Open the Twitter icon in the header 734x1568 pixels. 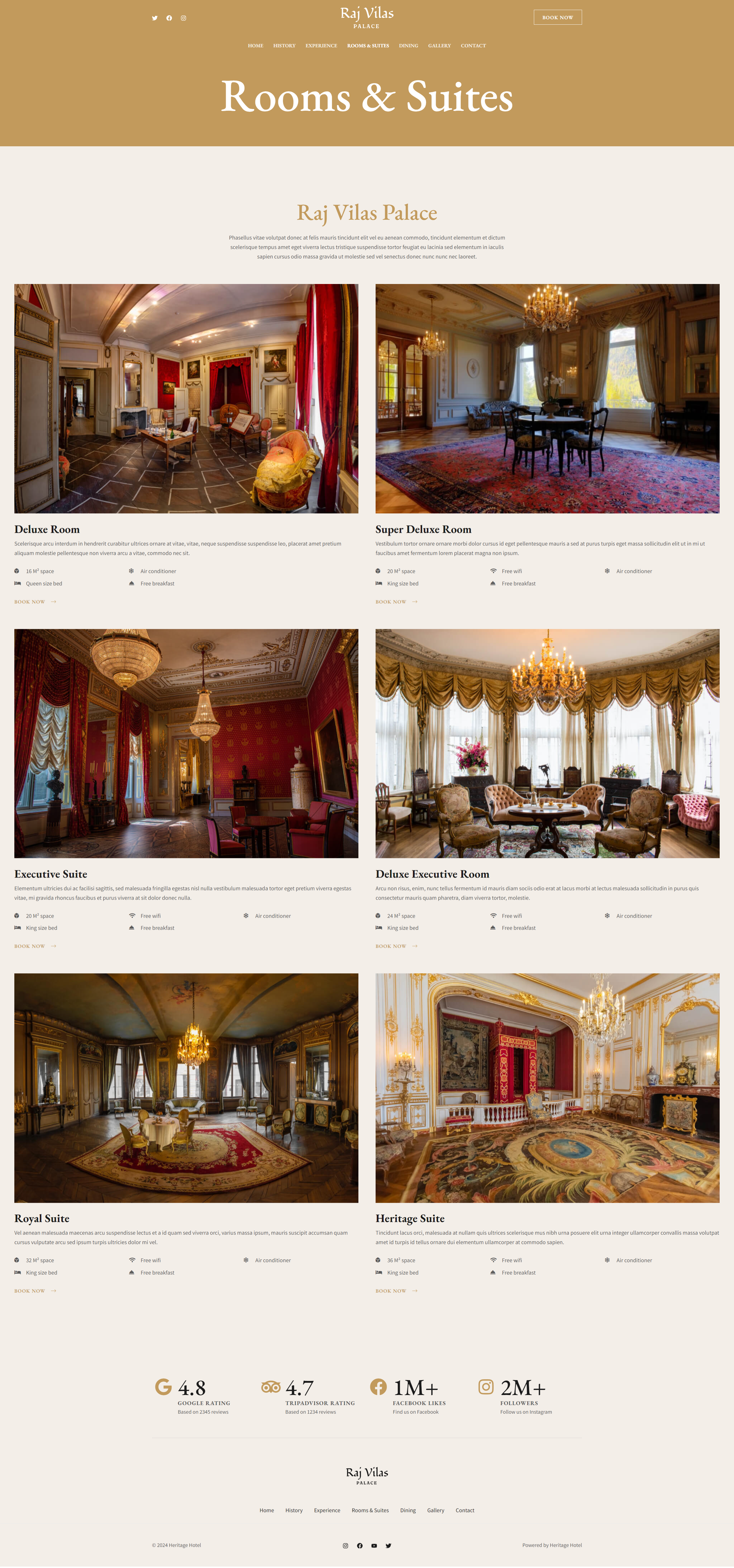click(155, 18)
